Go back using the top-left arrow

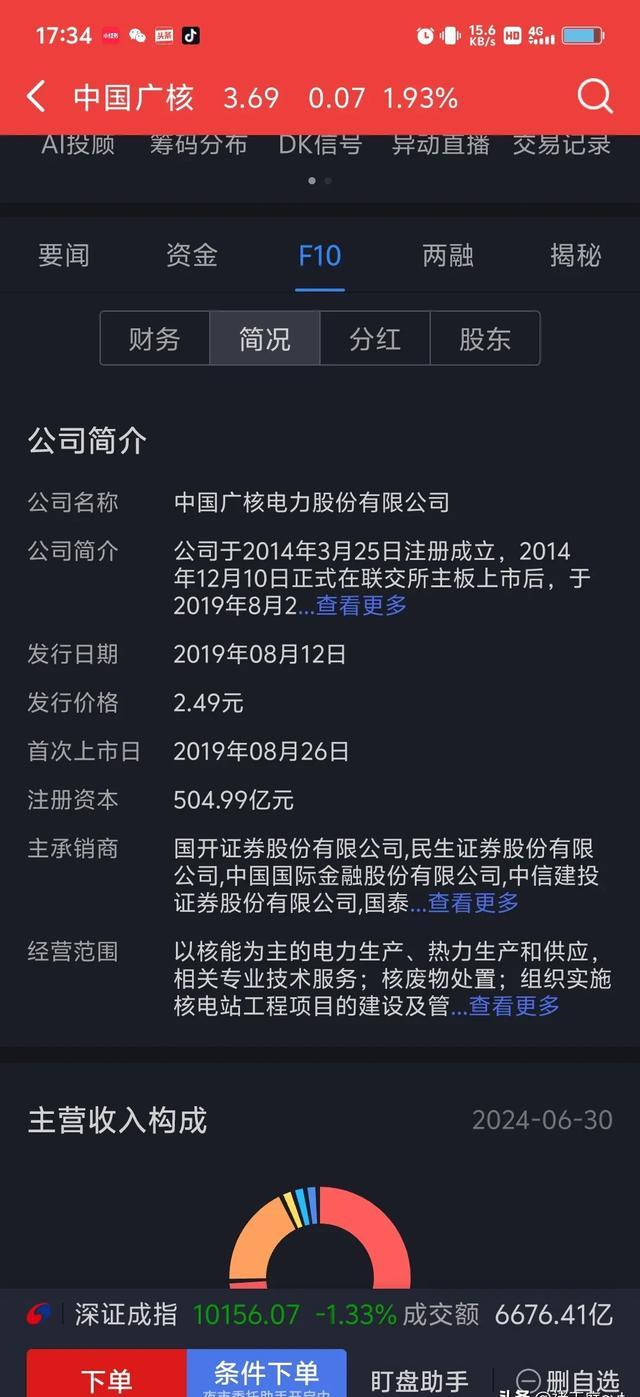pyautogui.click(x=36, y=97)
